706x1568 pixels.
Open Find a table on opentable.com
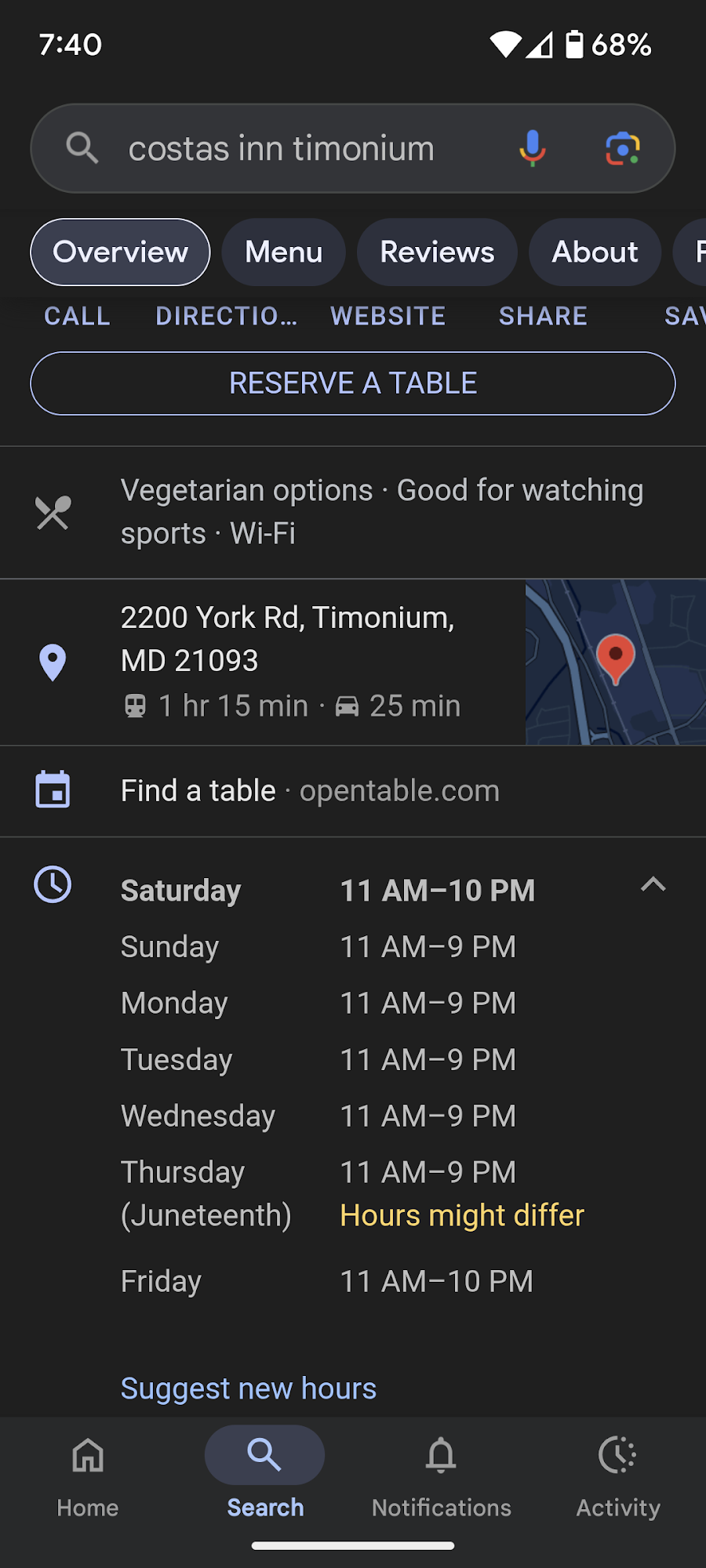[x=310, y=791]
